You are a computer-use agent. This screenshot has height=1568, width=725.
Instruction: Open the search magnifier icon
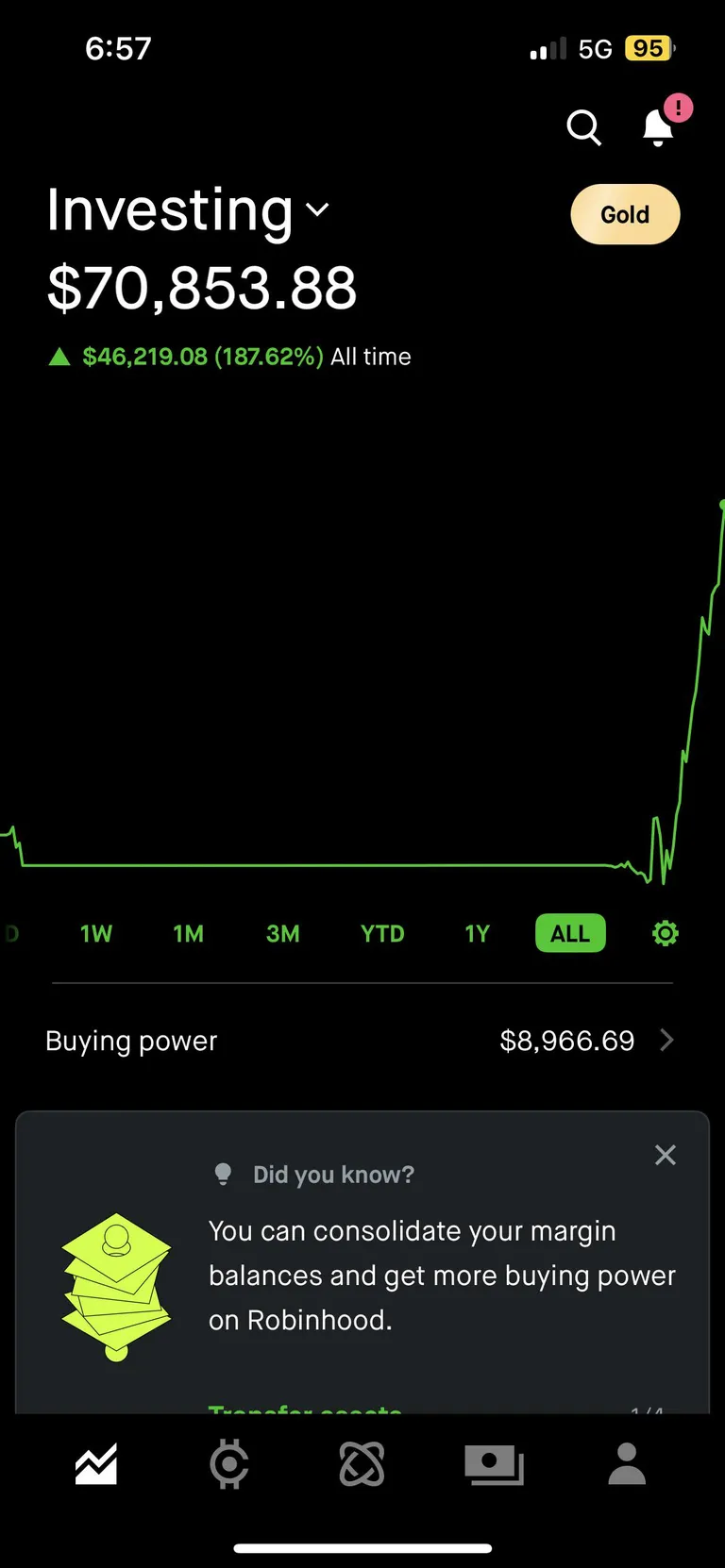point(583,126)
